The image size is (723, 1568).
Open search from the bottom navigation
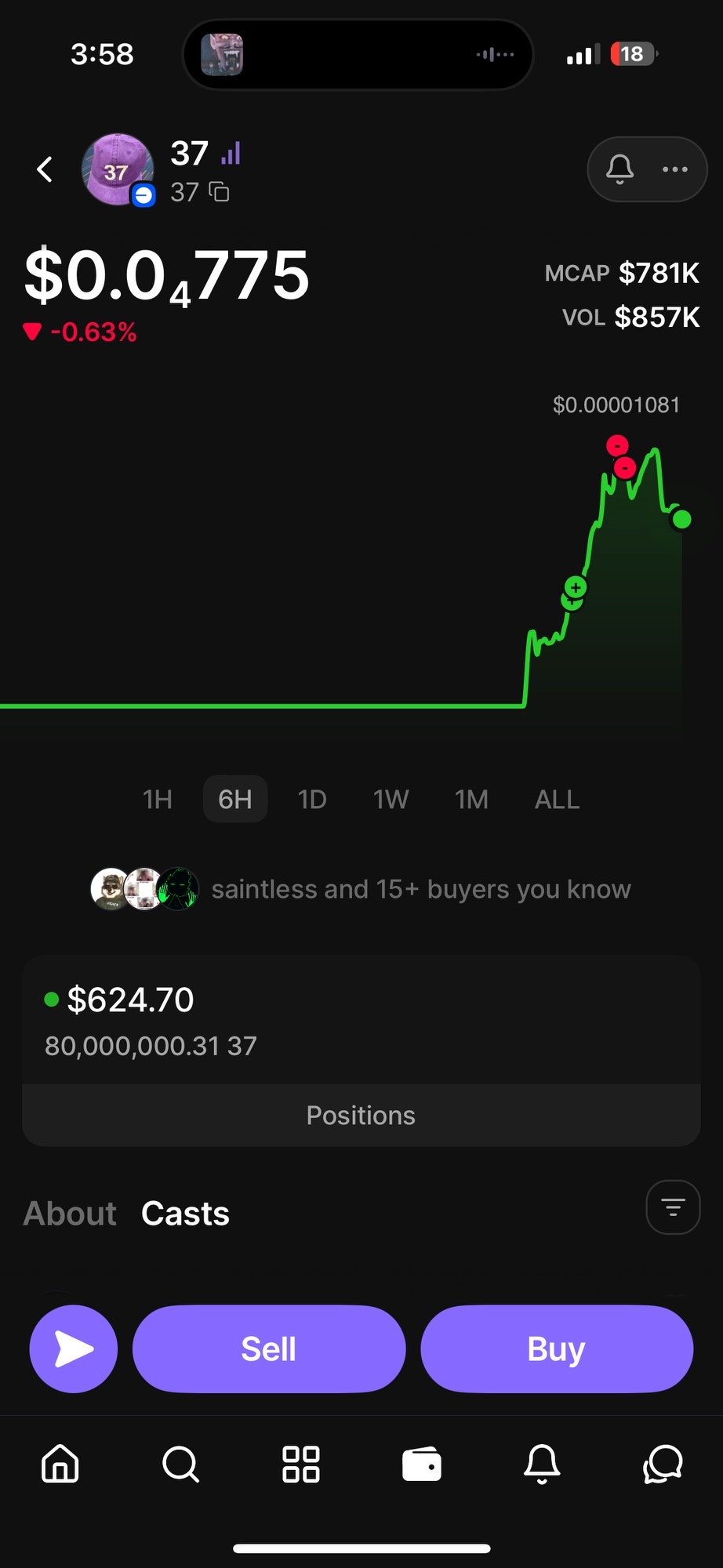(180, 1465)
